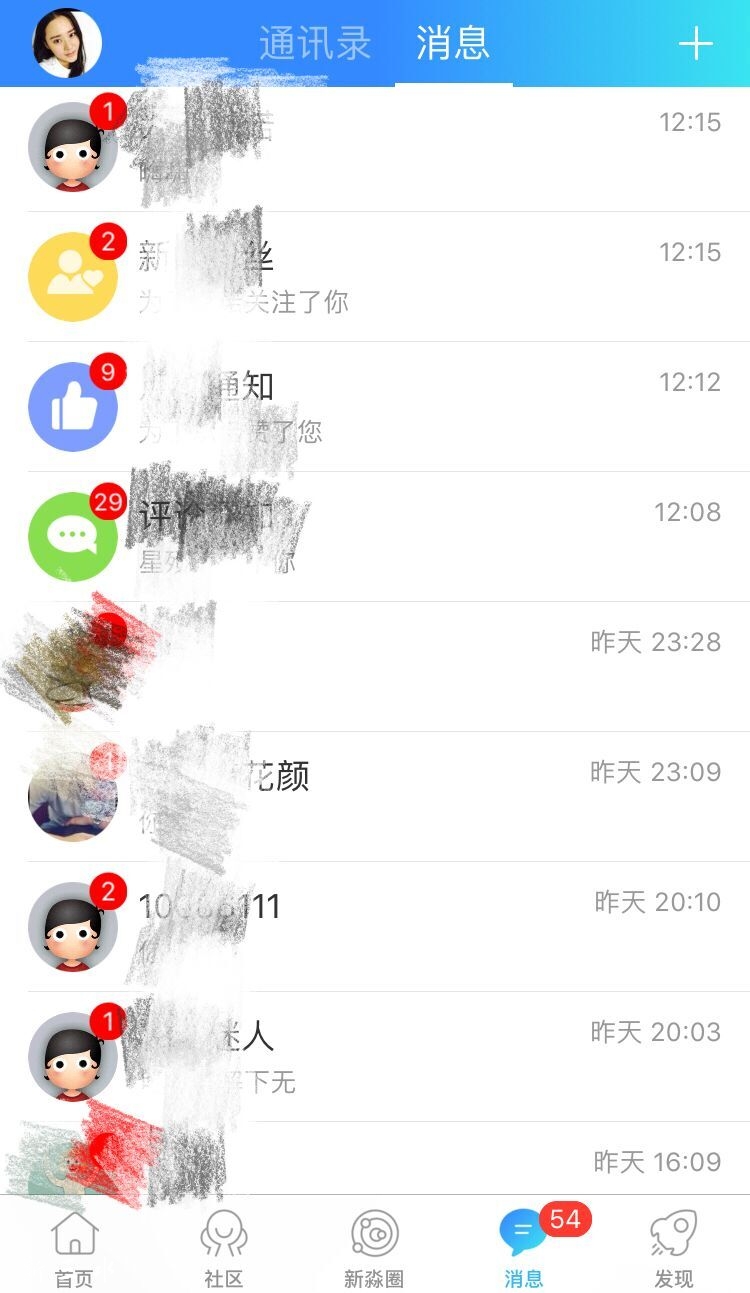Tap the plus button in the top bar

click(x=694, y=43)
